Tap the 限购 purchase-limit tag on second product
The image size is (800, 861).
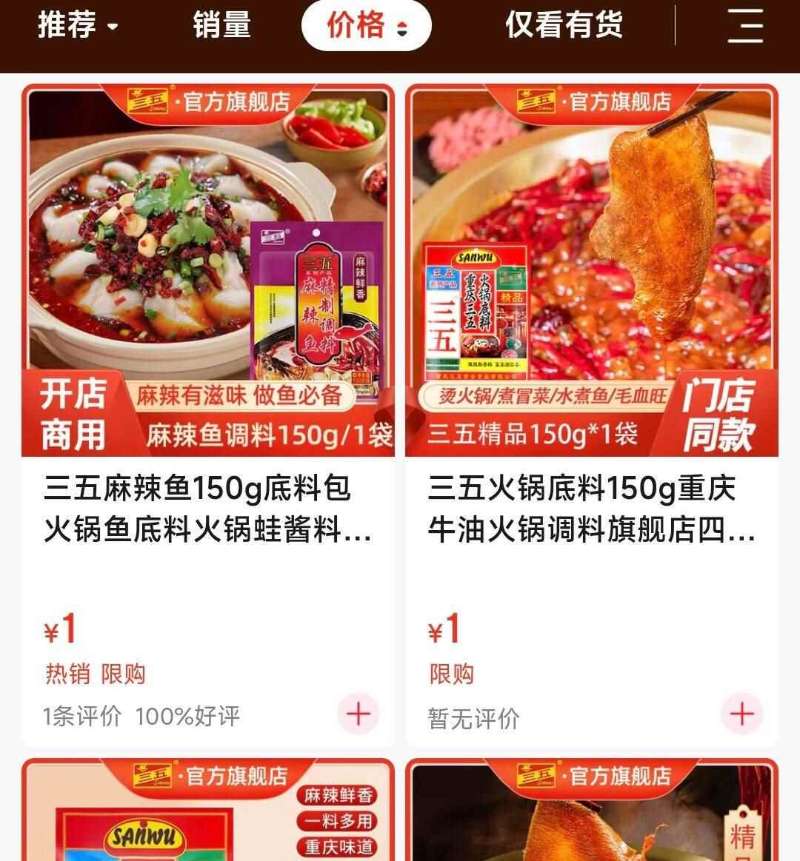[452, 670]
